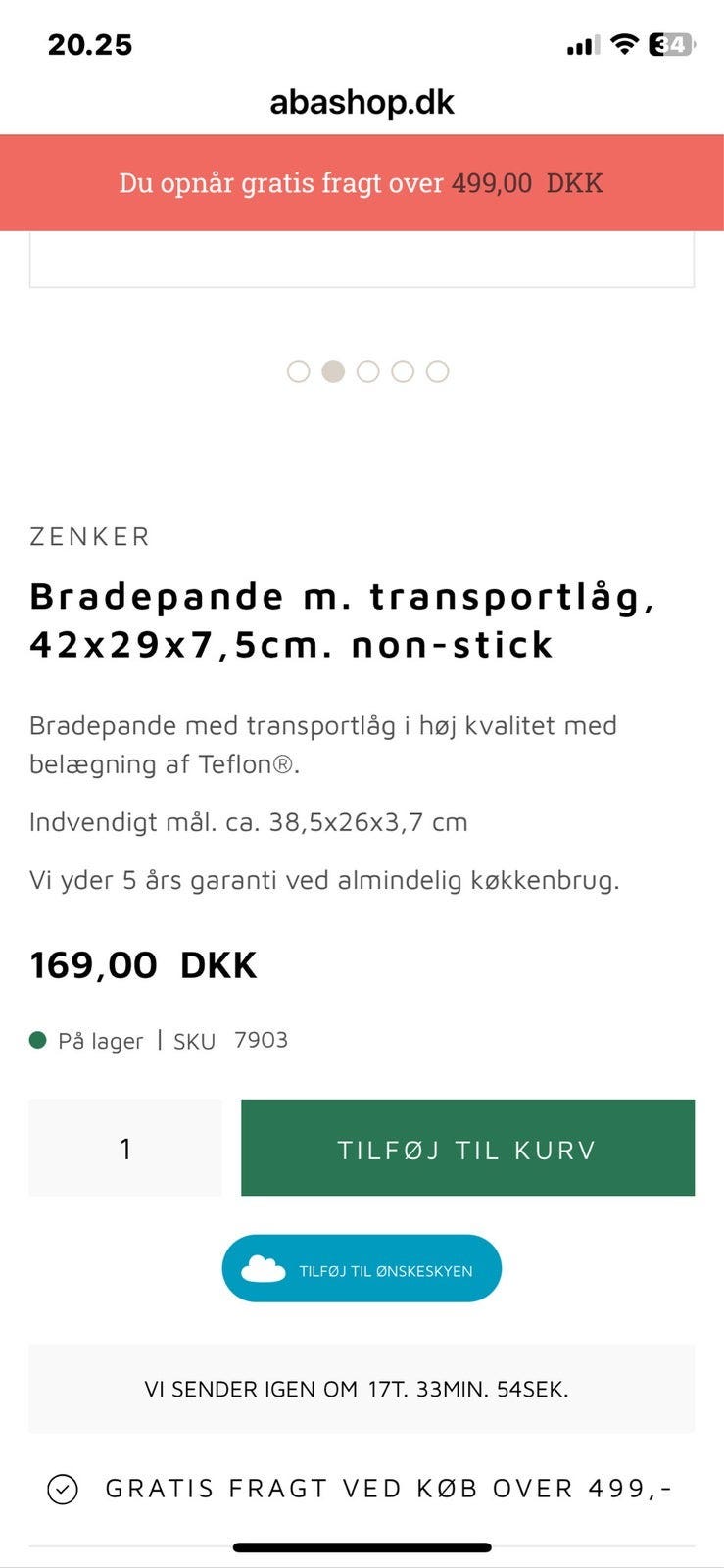This screenshot has width=724, height=1568.
Task: Tap the green stock status dot
Action: point(37,1039)
